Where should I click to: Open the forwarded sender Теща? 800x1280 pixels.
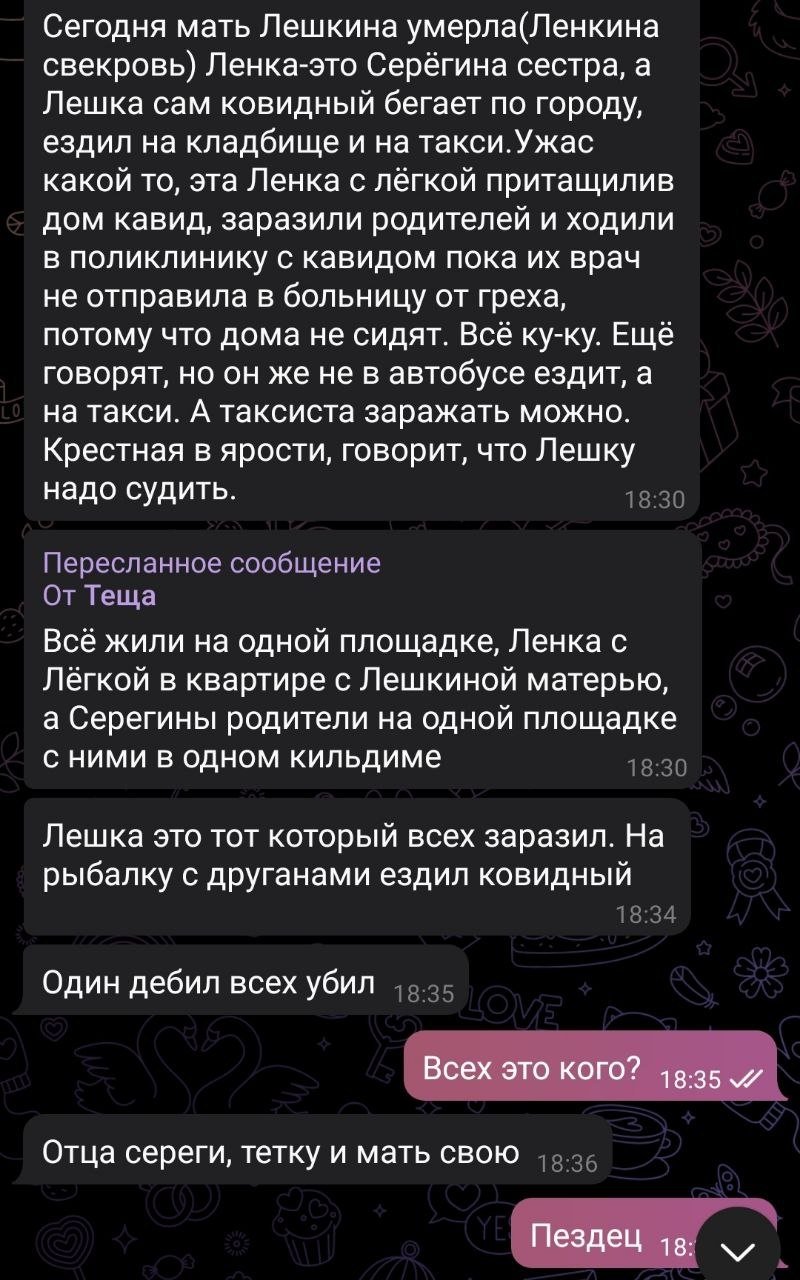120,596
